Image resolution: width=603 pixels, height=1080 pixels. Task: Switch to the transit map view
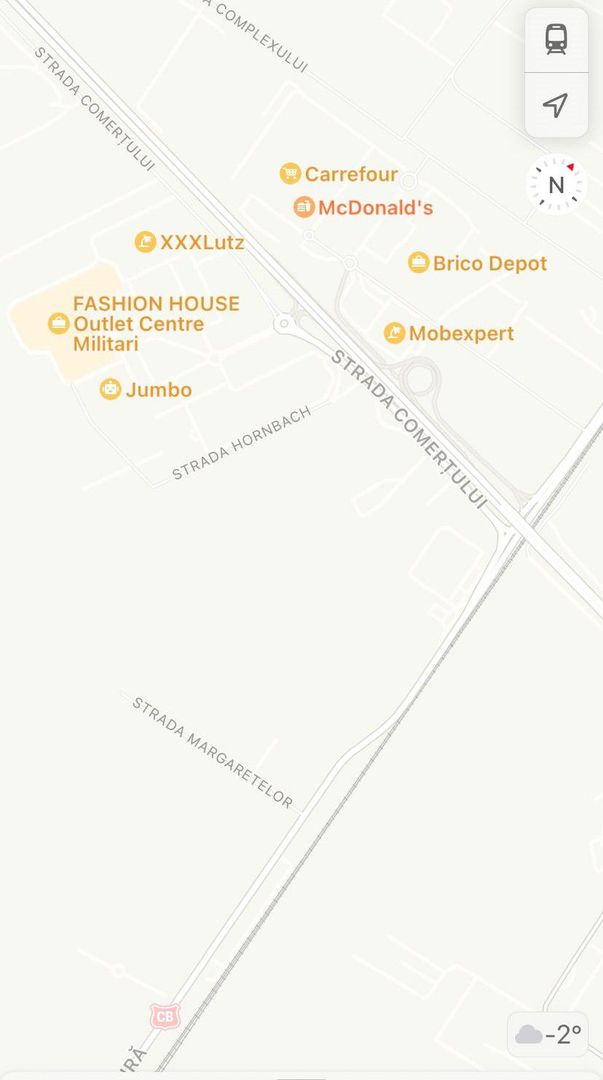click(556, 39)
